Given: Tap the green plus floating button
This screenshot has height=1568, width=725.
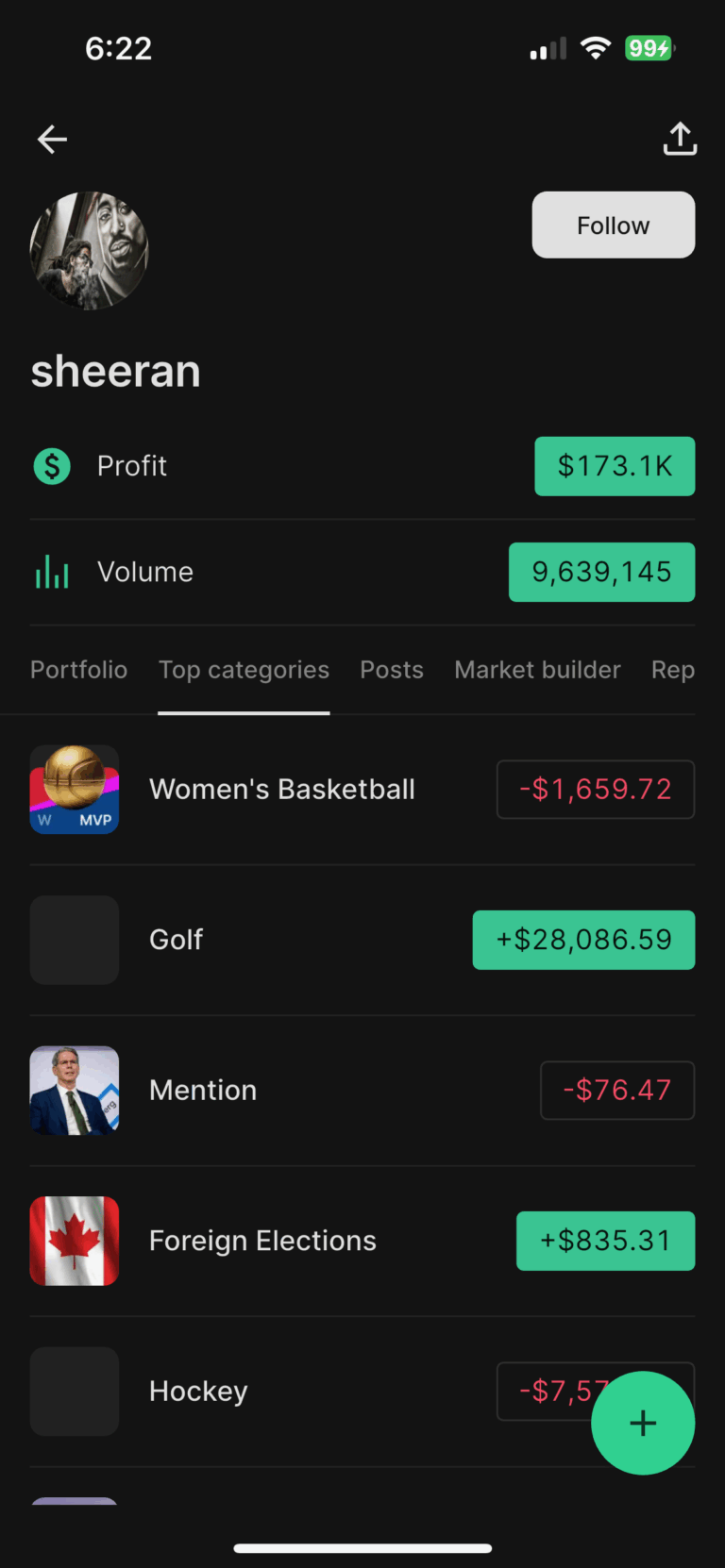Looking at the screenshot, I should click(x=643, y=1423).
